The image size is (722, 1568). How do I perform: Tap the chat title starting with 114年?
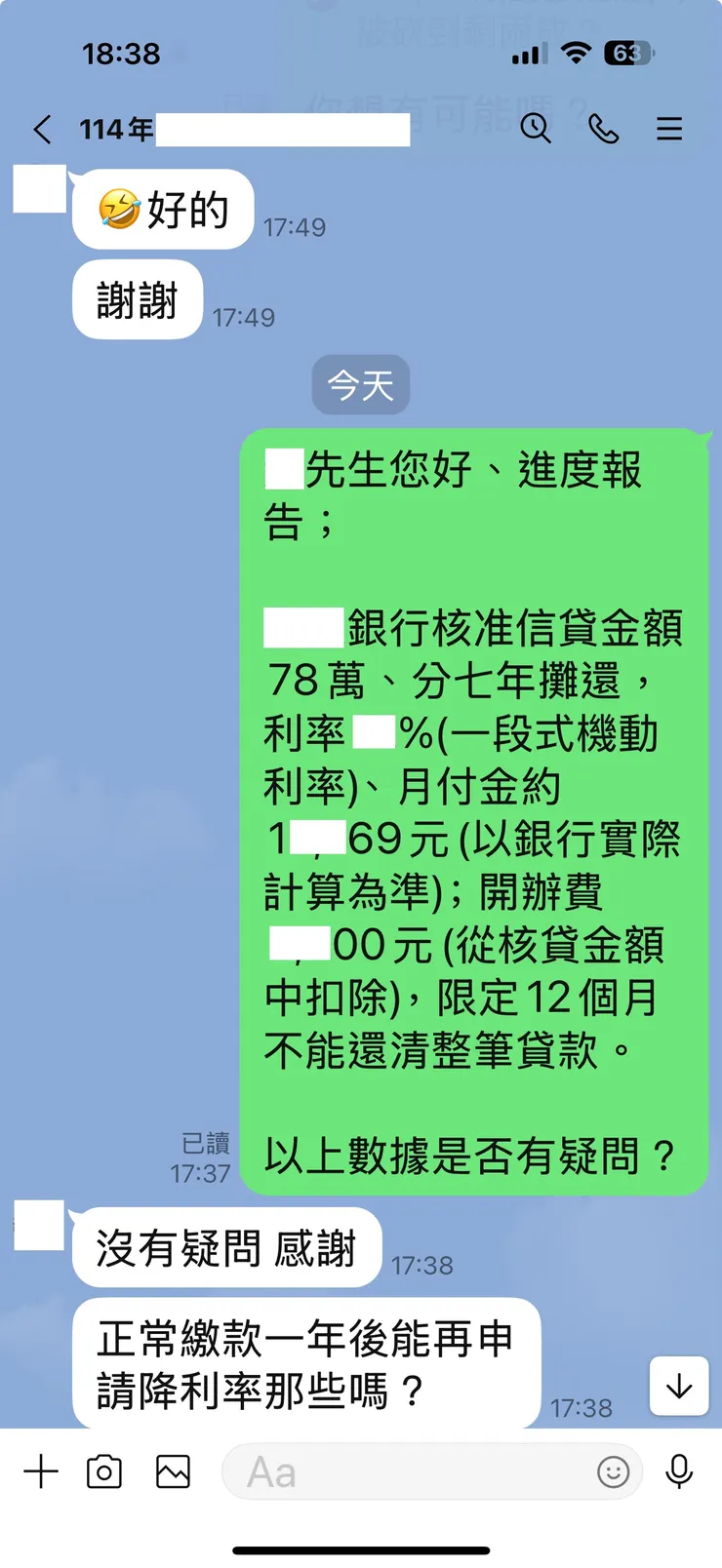[x=117, y=130]
